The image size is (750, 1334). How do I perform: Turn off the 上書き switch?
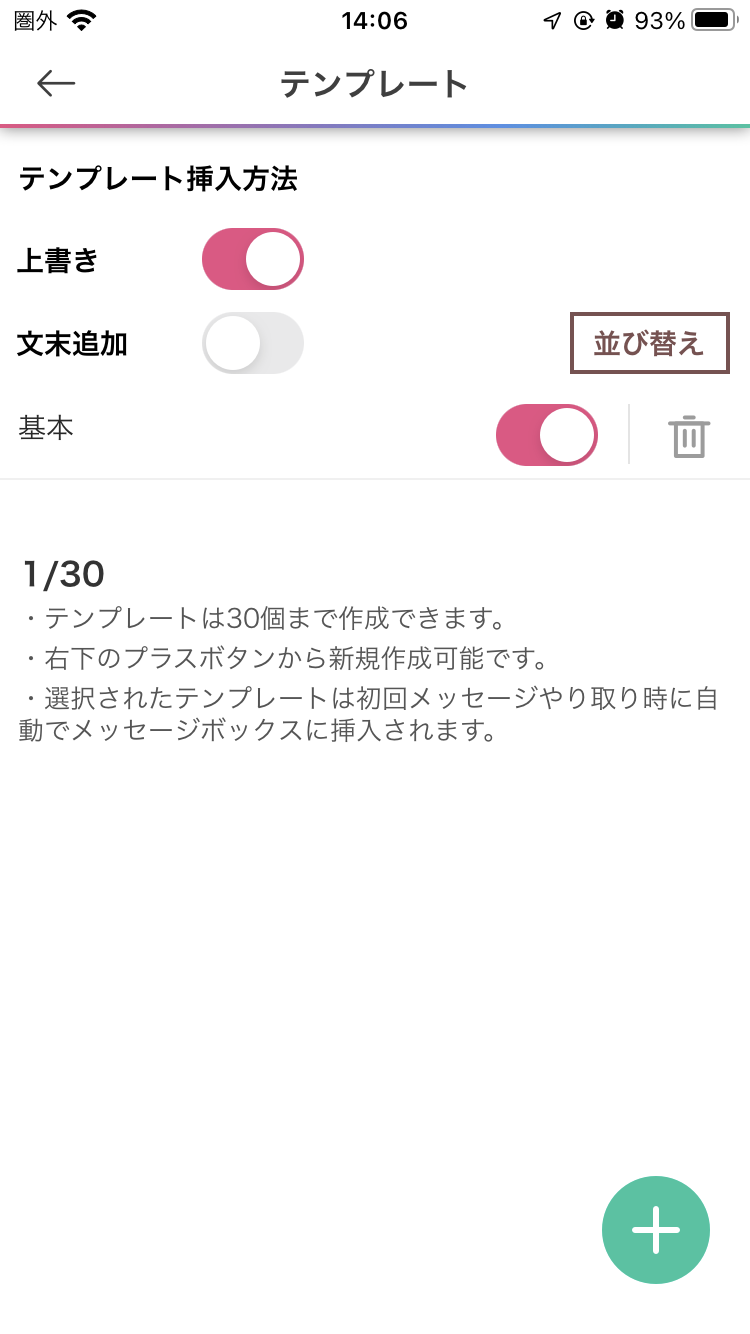(252, 260)
